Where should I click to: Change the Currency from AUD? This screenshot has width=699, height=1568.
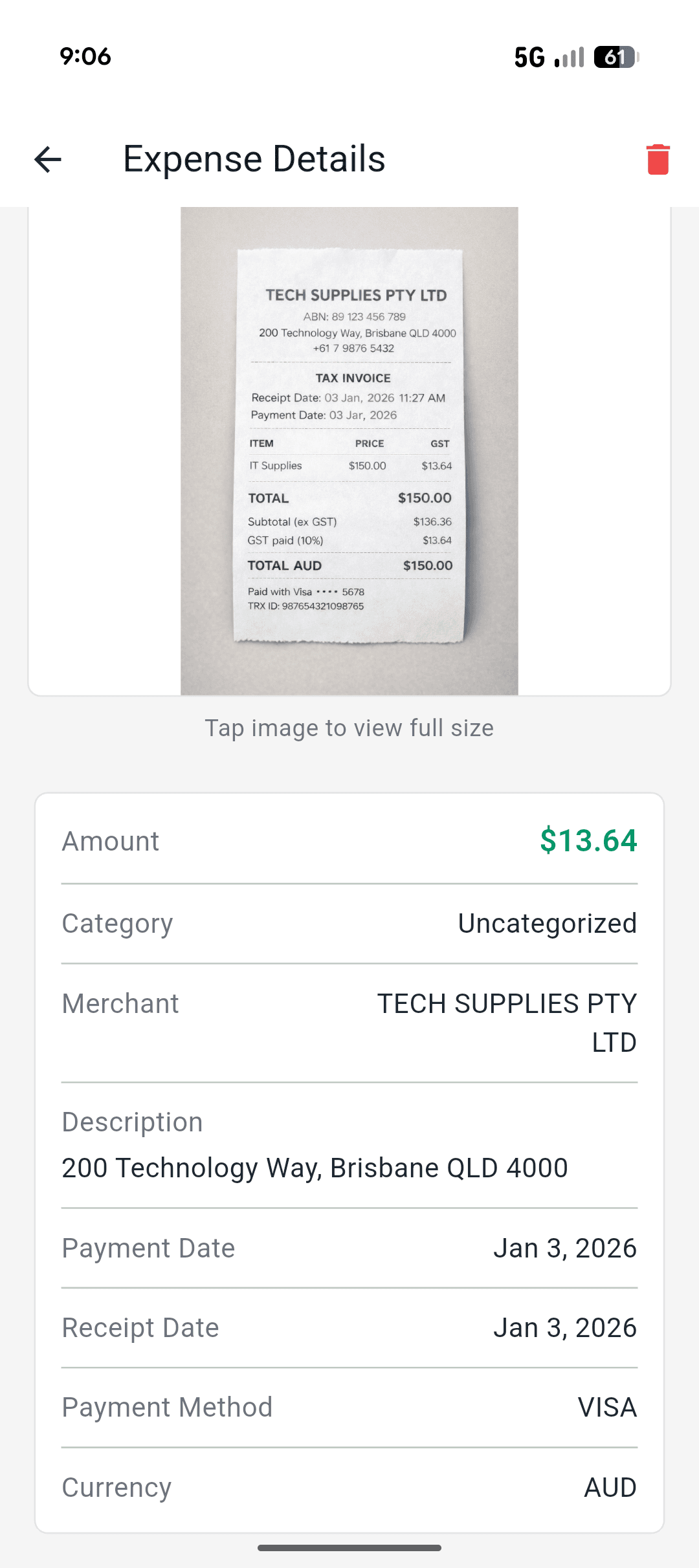(609, 1487)
